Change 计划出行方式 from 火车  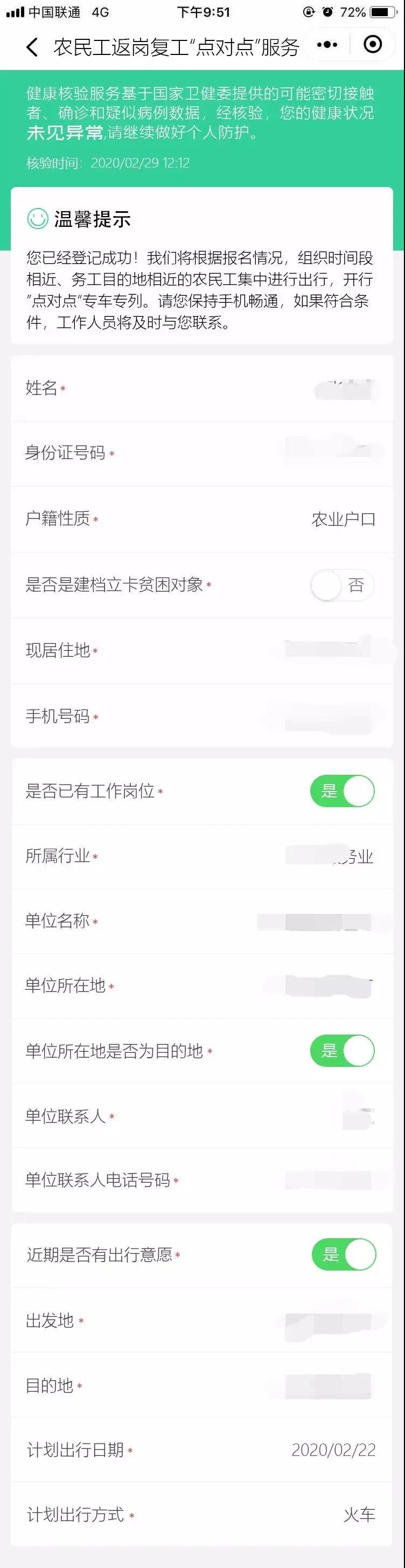[359, 1514]
